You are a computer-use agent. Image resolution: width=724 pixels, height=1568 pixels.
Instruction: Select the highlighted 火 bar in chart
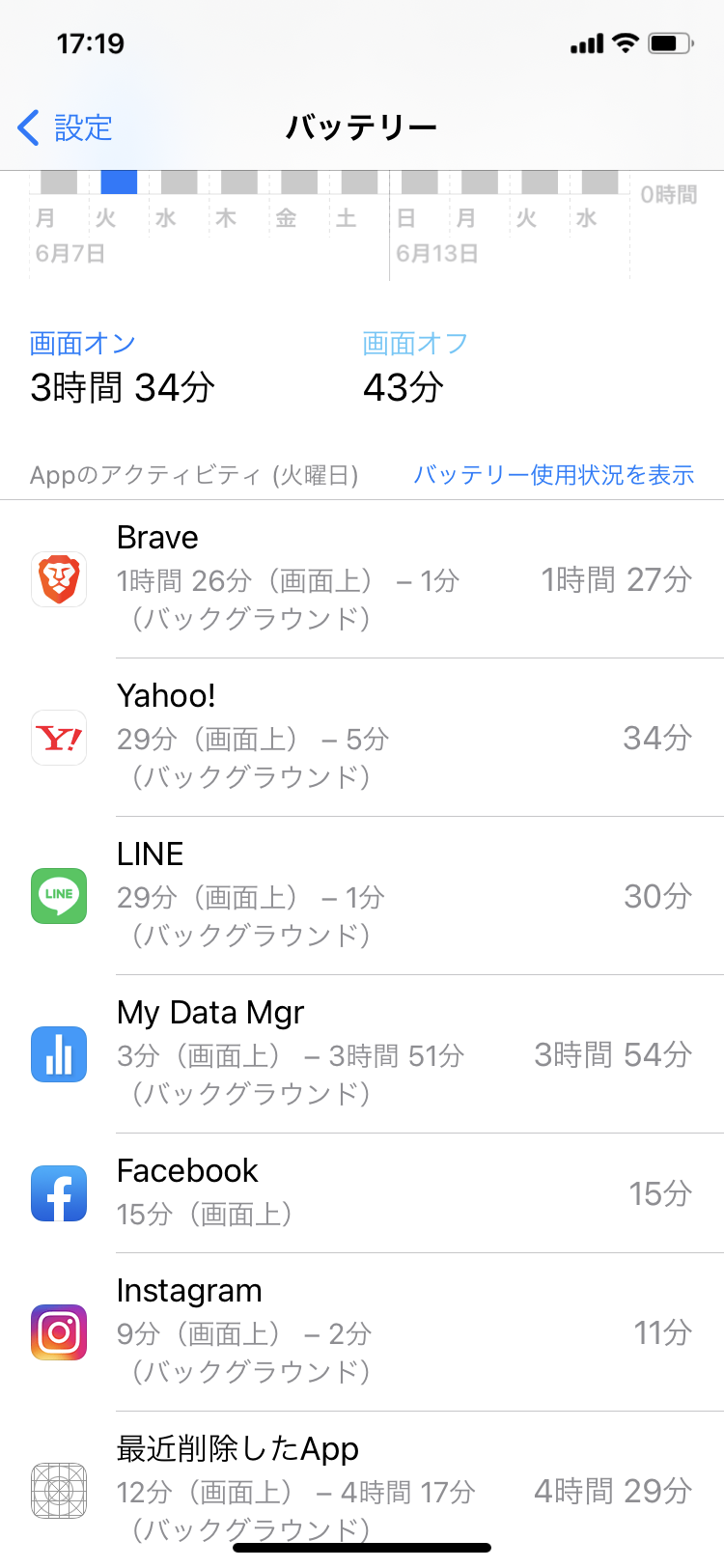(x=119, y=182)
